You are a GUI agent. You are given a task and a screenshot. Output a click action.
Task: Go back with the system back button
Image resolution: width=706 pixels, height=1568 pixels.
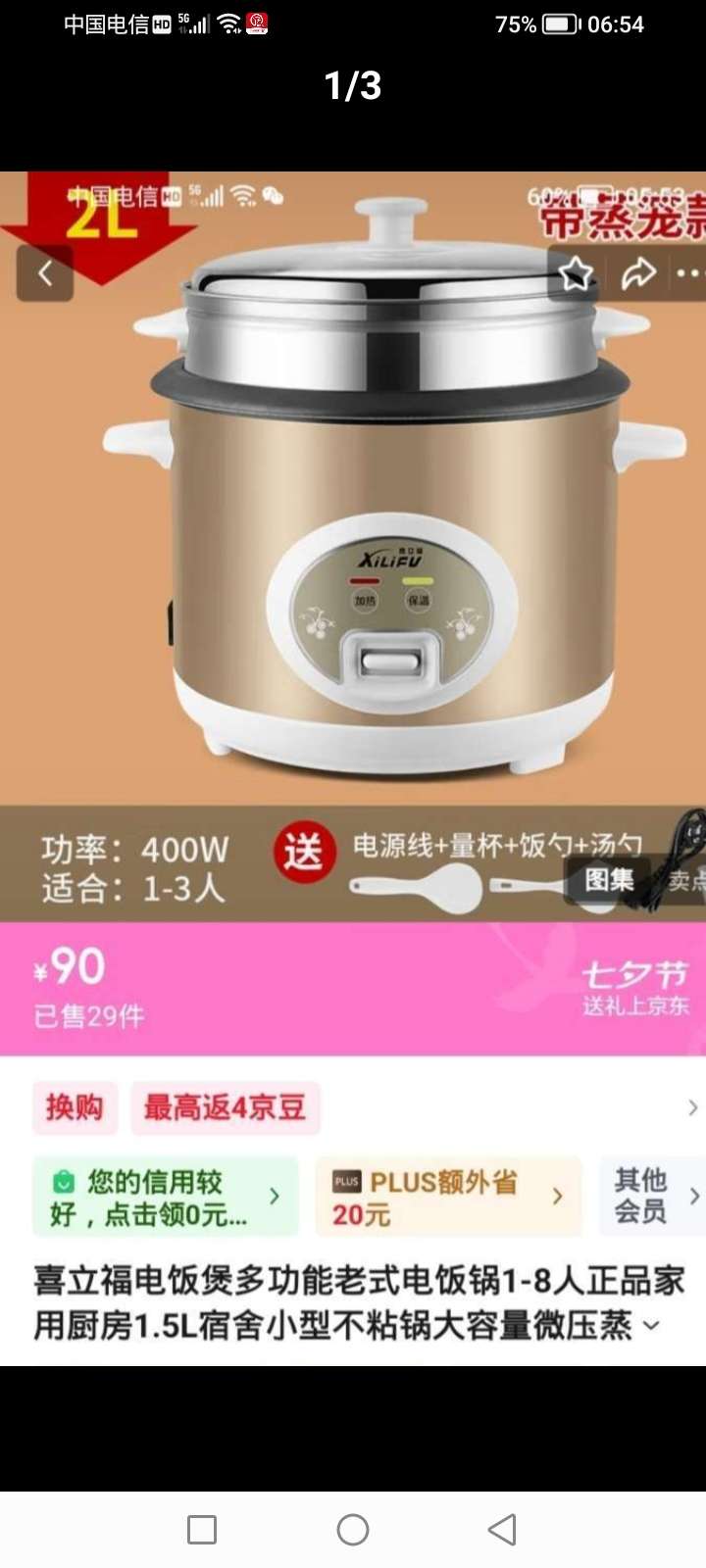click(502, 1529)
